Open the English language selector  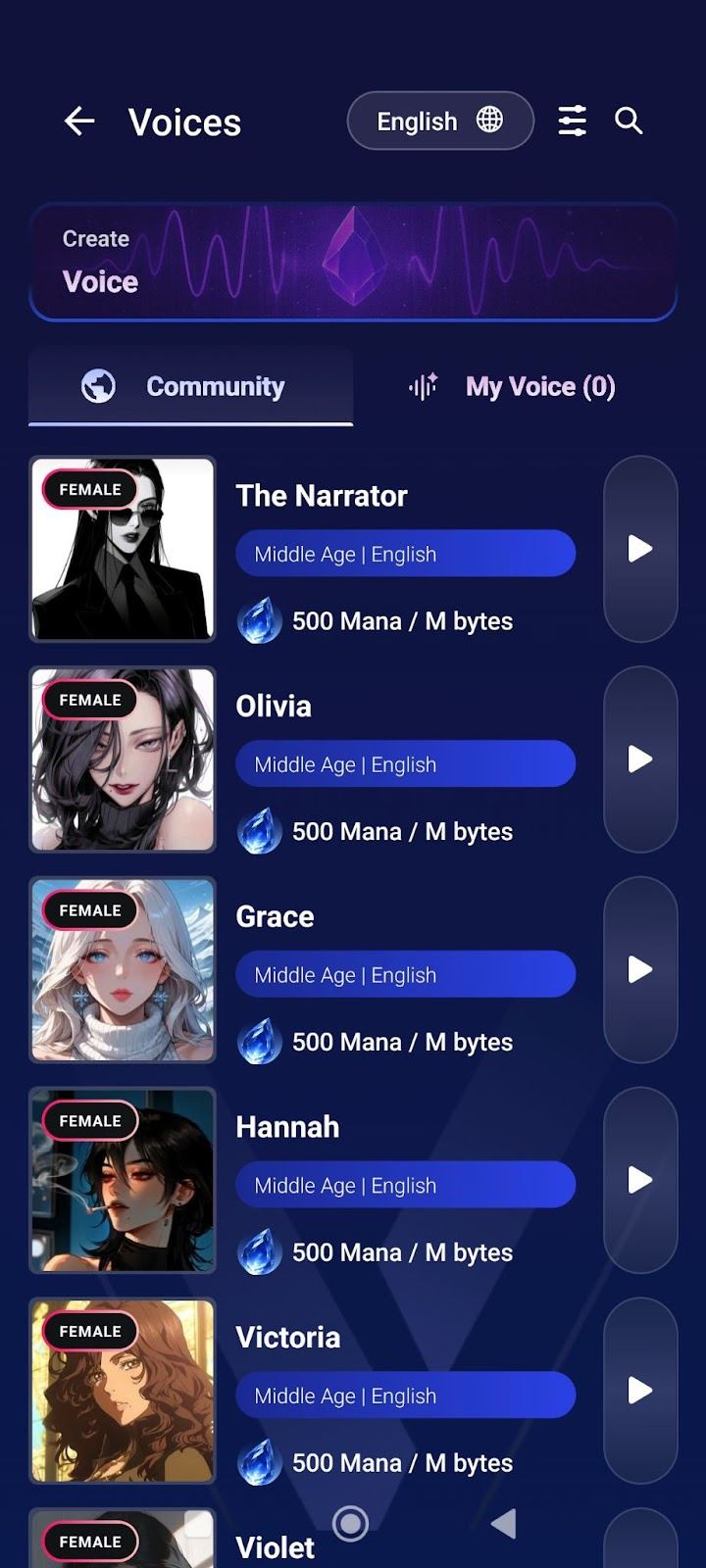pyautogui.click(x=439, y=122)
